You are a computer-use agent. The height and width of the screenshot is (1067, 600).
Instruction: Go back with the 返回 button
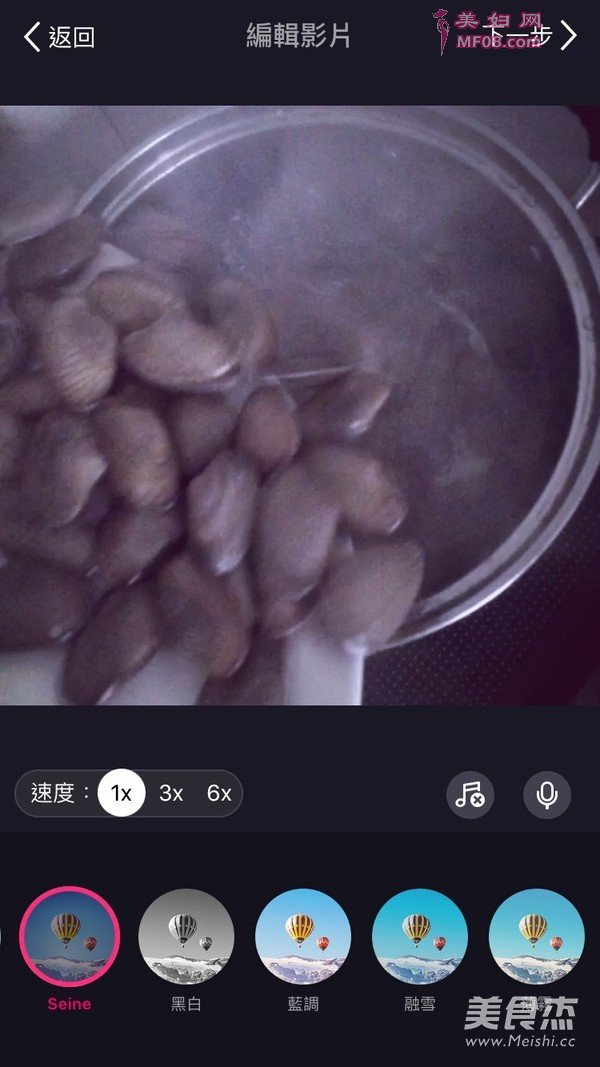tap(59, 37)
